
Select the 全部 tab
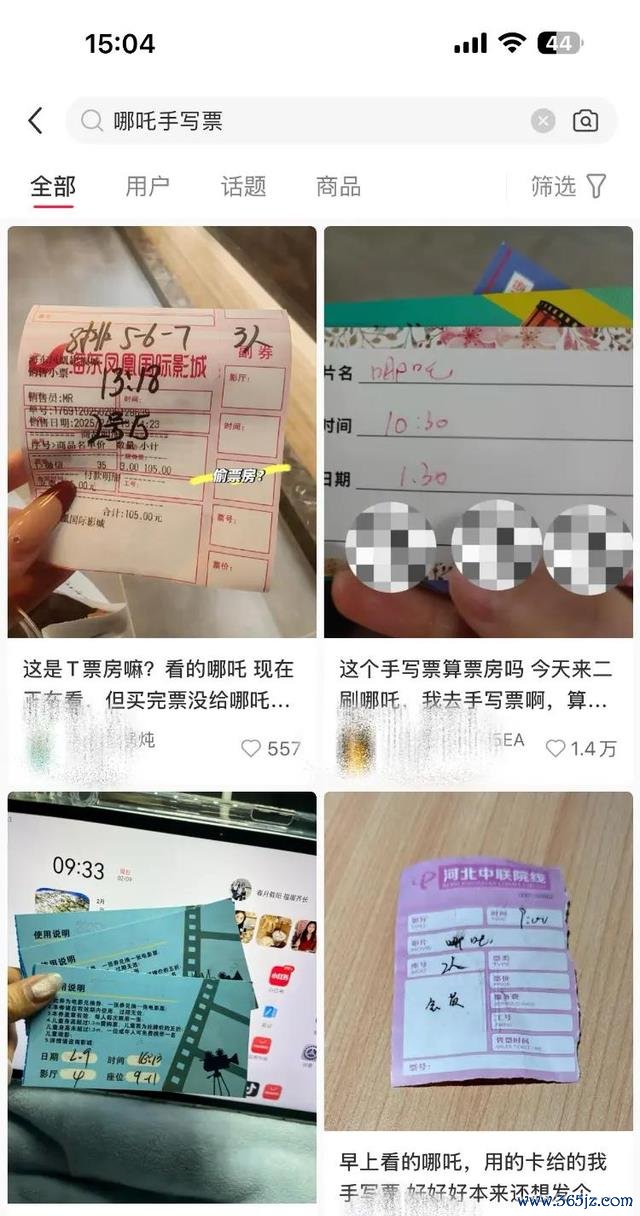click(53, 186)
